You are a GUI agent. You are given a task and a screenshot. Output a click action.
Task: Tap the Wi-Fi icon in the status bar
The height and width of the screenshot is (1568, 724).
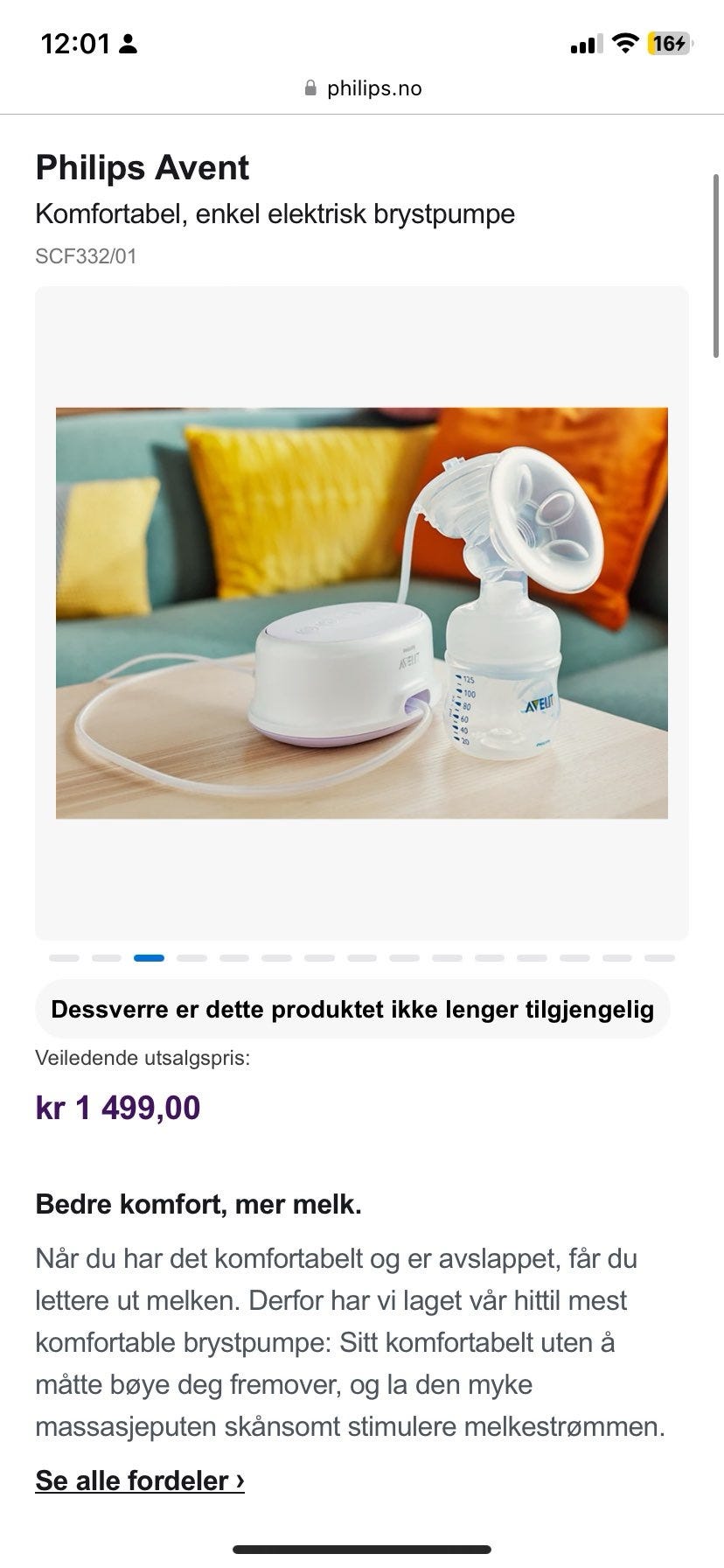624,42
